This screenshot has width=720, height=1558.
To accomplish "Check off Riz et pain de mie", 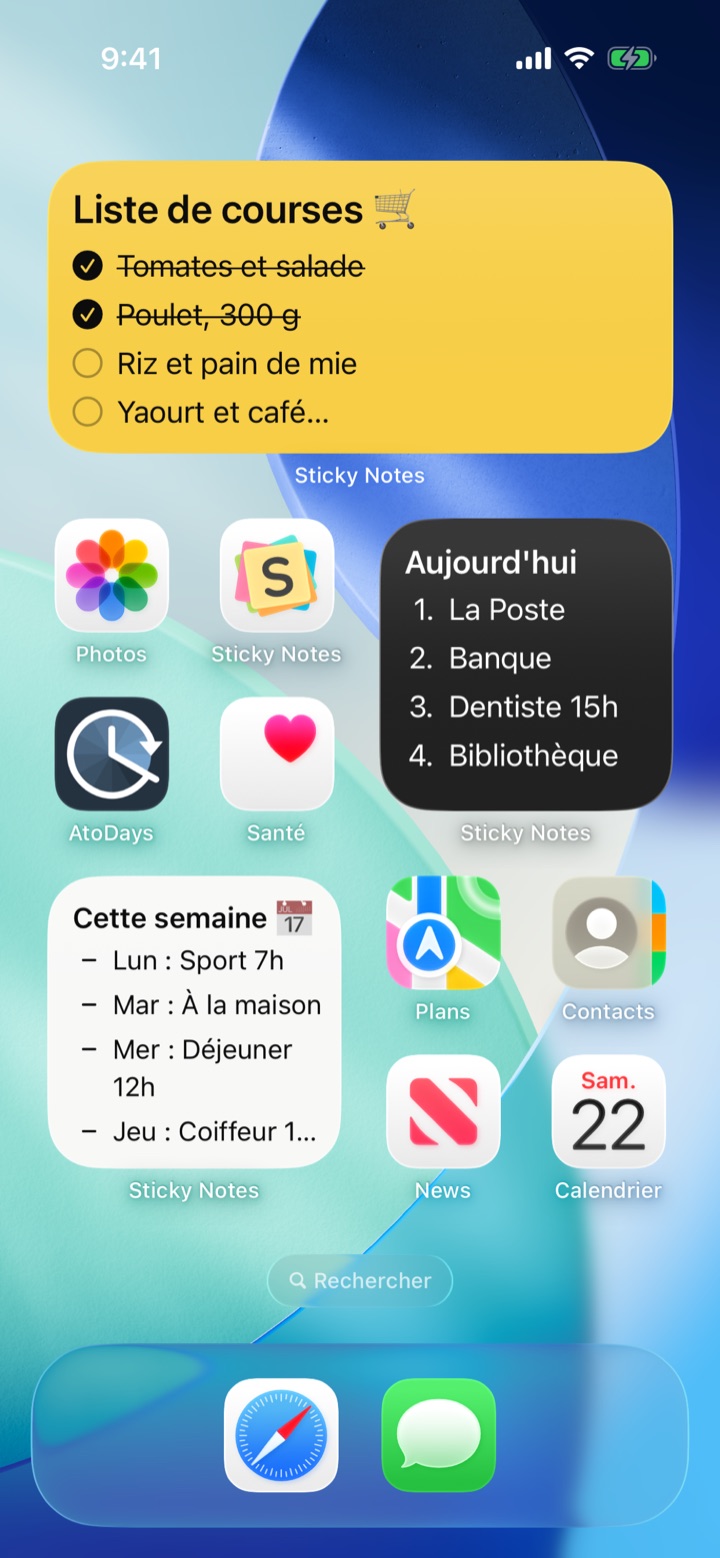I will (x=88, y=363).
